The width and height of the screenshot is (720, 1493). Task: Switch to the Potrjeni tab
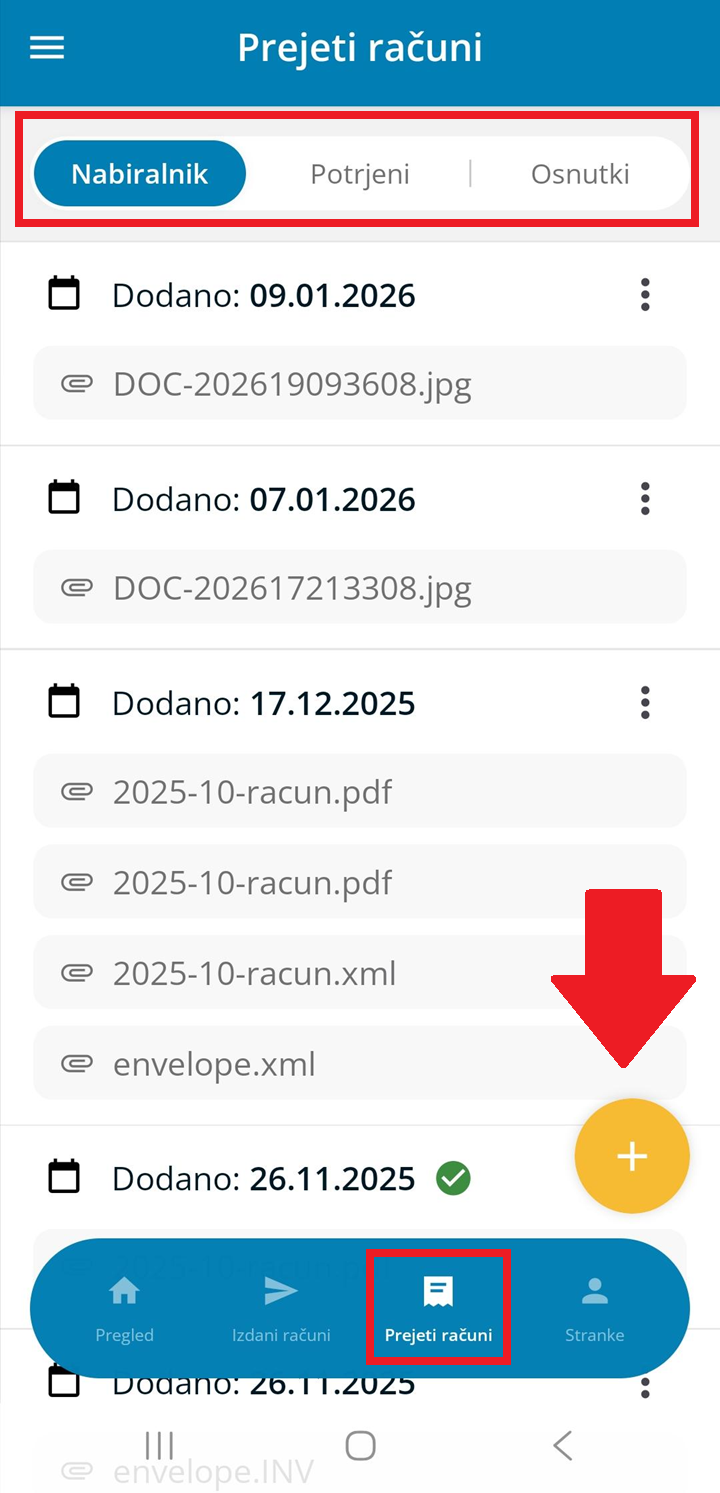[360, 174]
